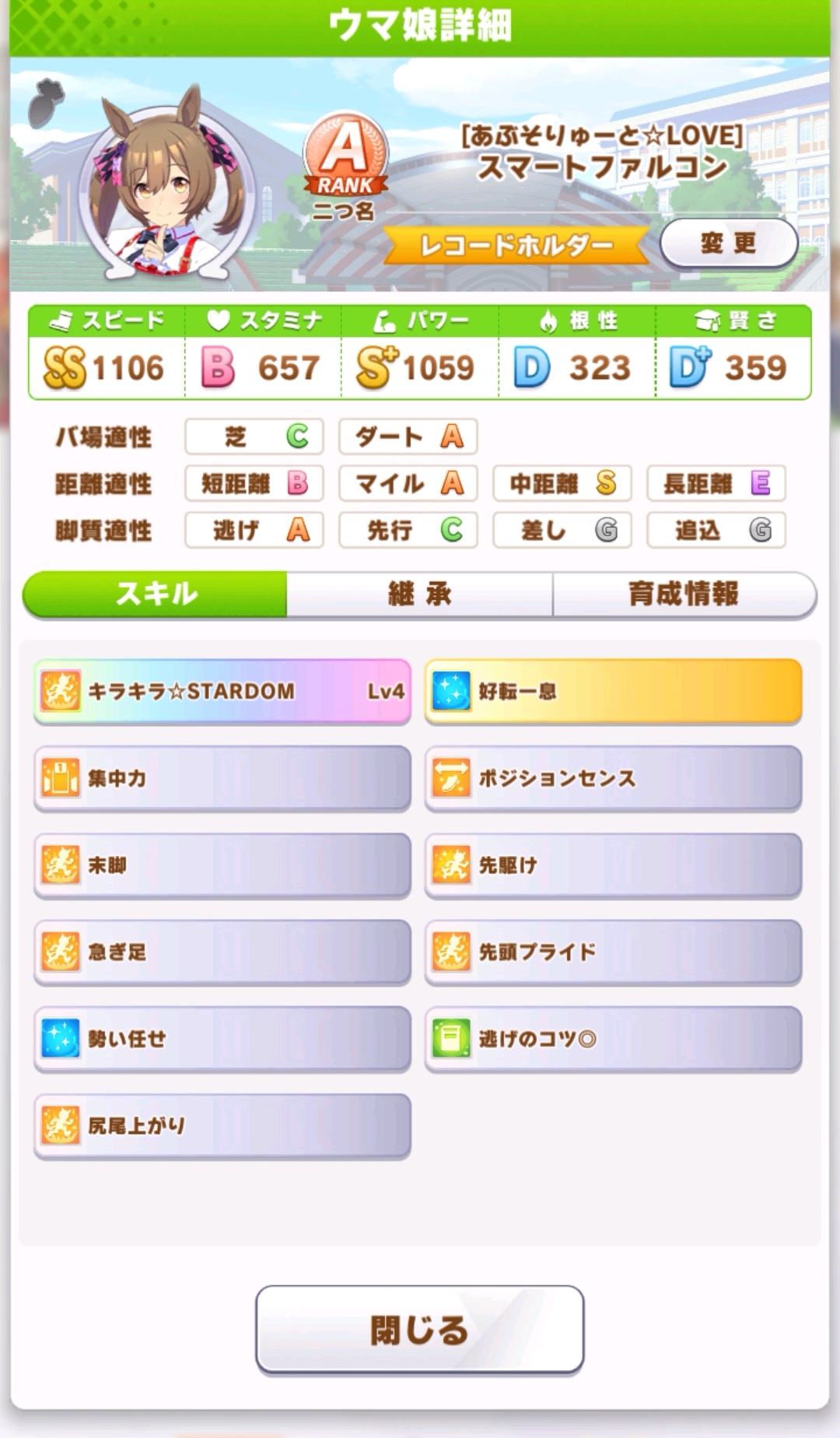
Task: Open the 尻尾上がり skill
Action: point(222,1126)
